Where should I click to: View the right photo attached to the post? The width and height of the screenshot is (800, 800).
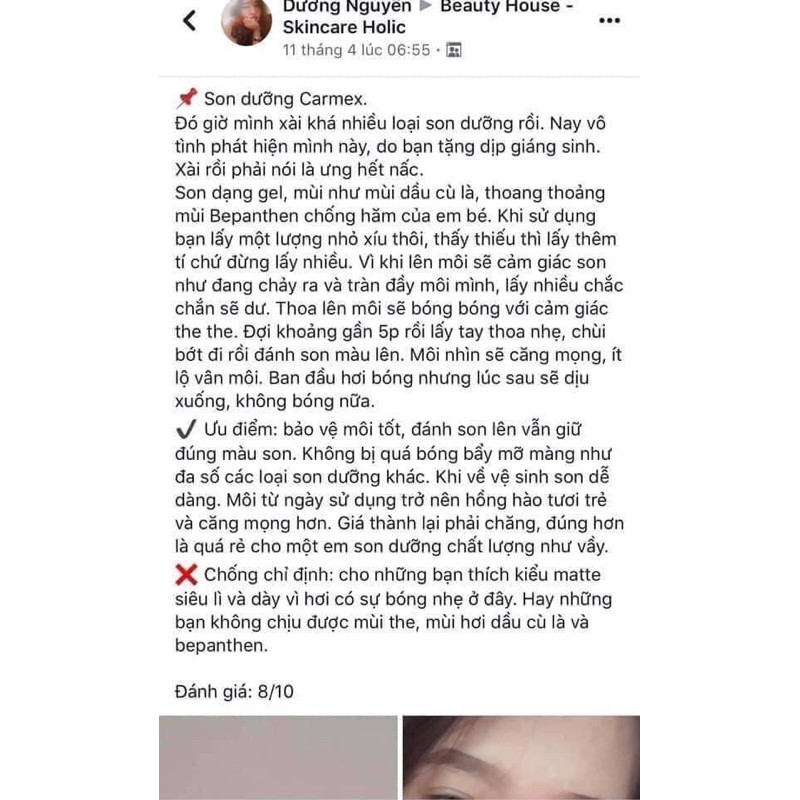point(520,758)
